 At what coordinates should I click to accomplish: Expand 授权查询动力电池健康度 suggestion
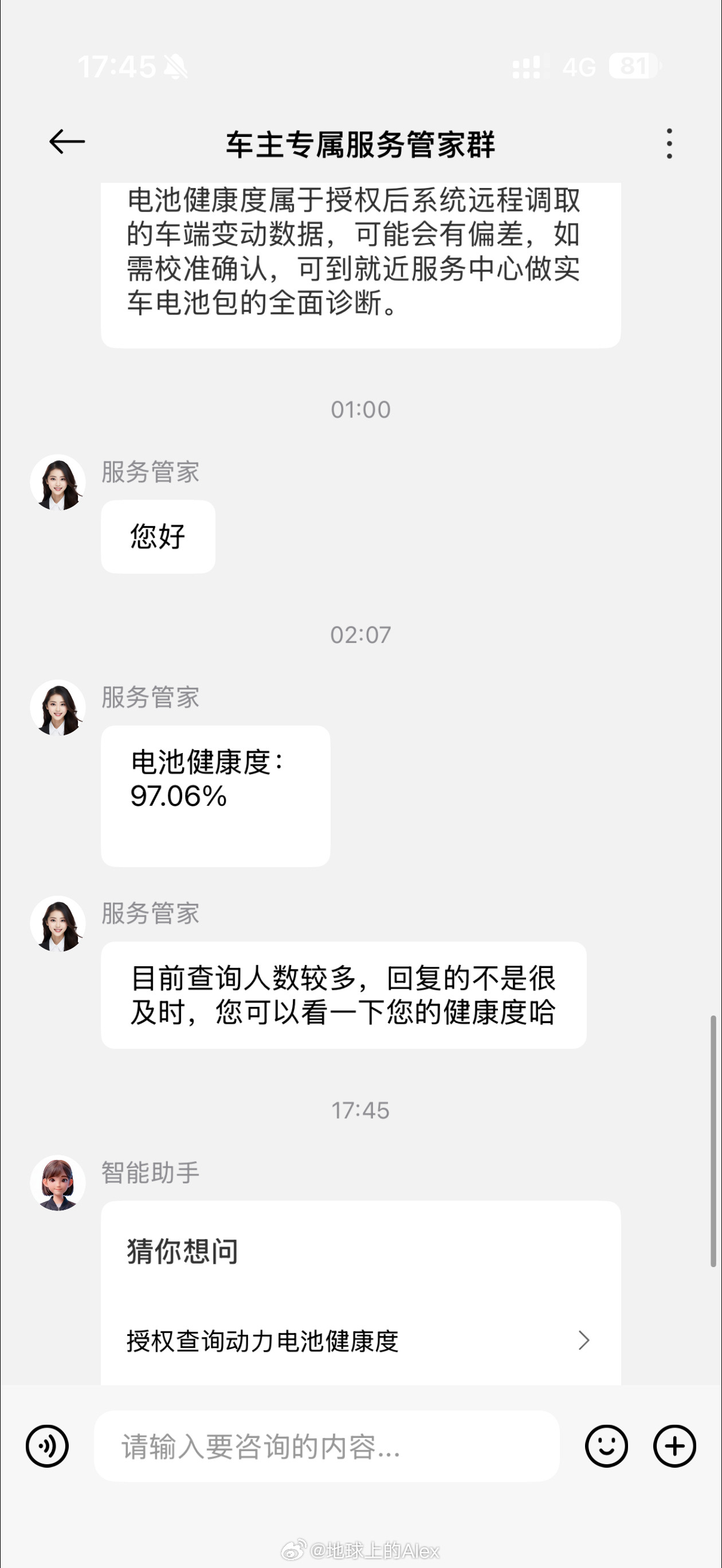262,1341
